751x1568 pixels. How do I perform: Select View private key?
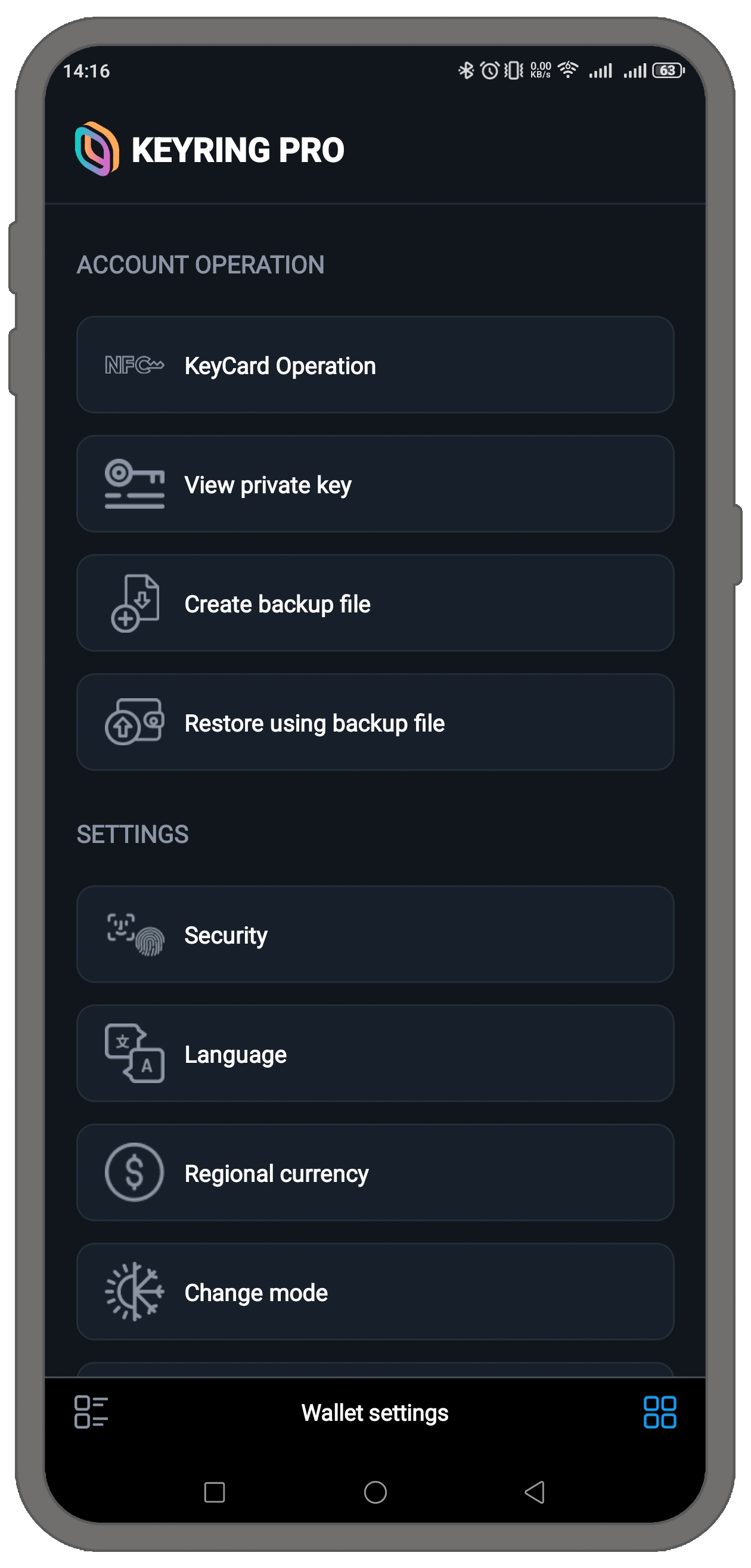pos(374,484)
